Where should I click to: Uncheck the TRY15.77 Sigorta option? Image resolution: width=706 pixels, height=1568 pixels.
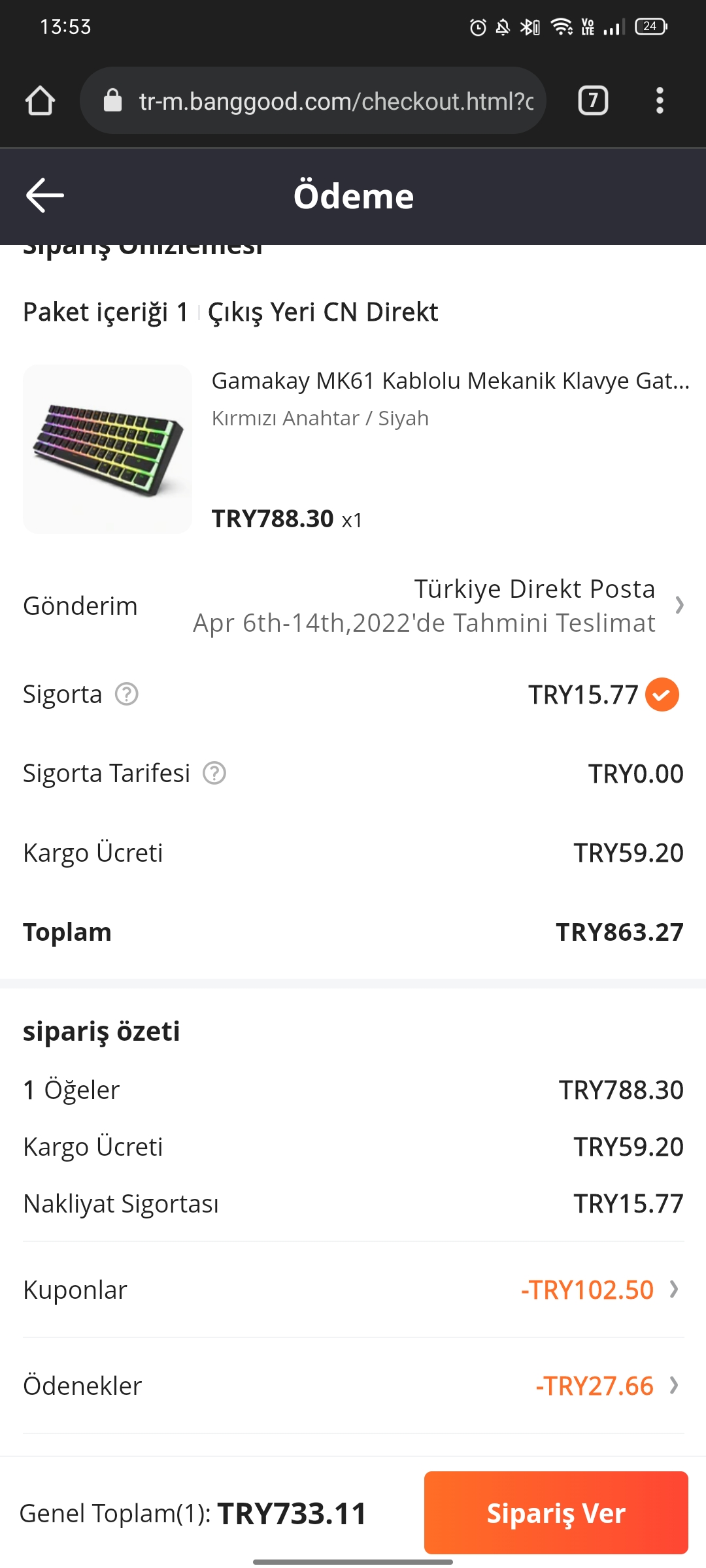[662, 694]
